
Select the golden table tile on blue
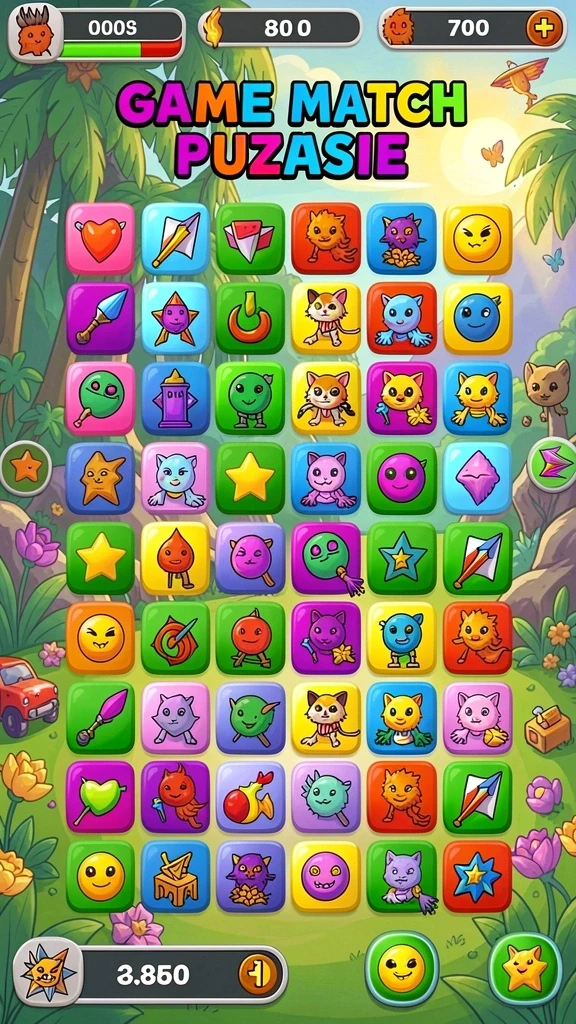176,876
